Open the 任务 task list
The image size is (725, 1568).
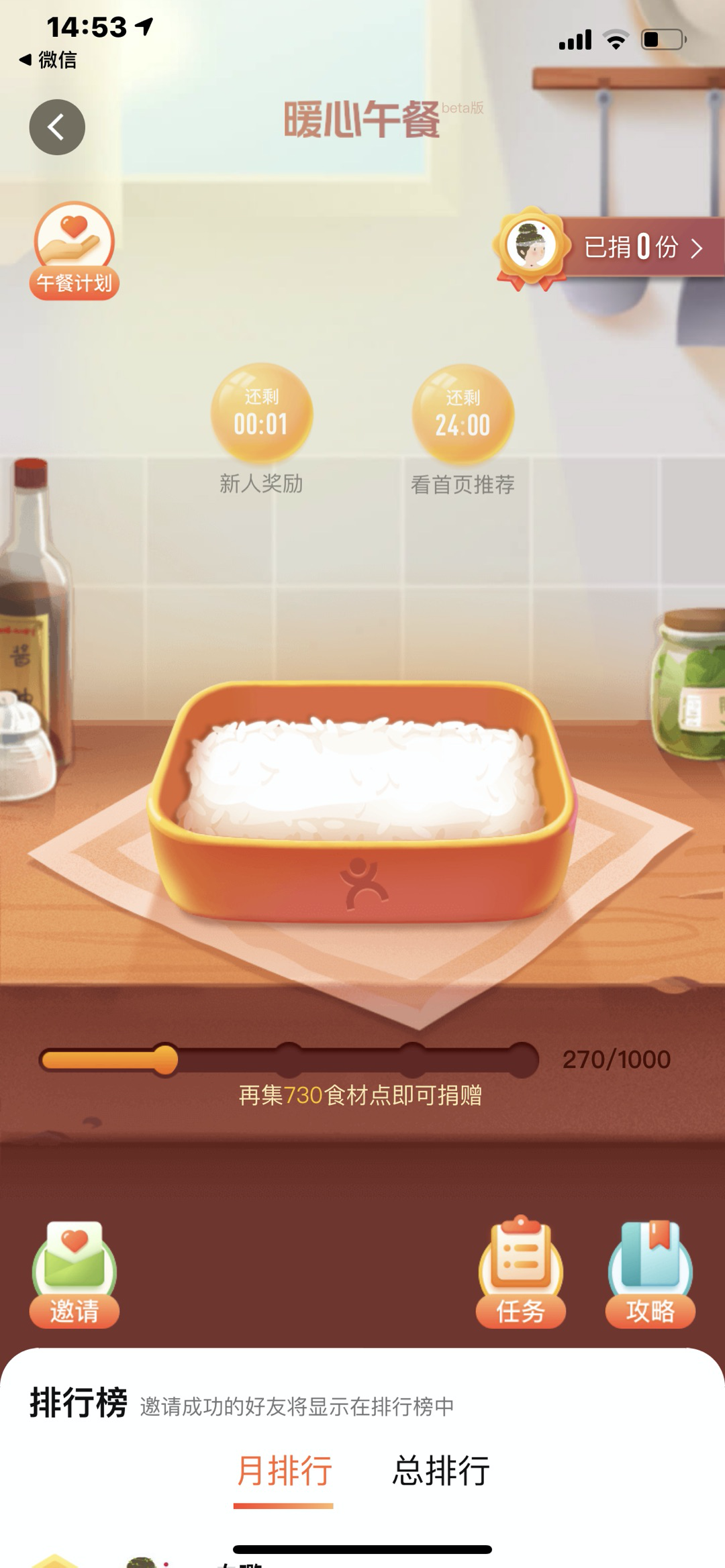pyautogui.click(x=520, y=1274)
